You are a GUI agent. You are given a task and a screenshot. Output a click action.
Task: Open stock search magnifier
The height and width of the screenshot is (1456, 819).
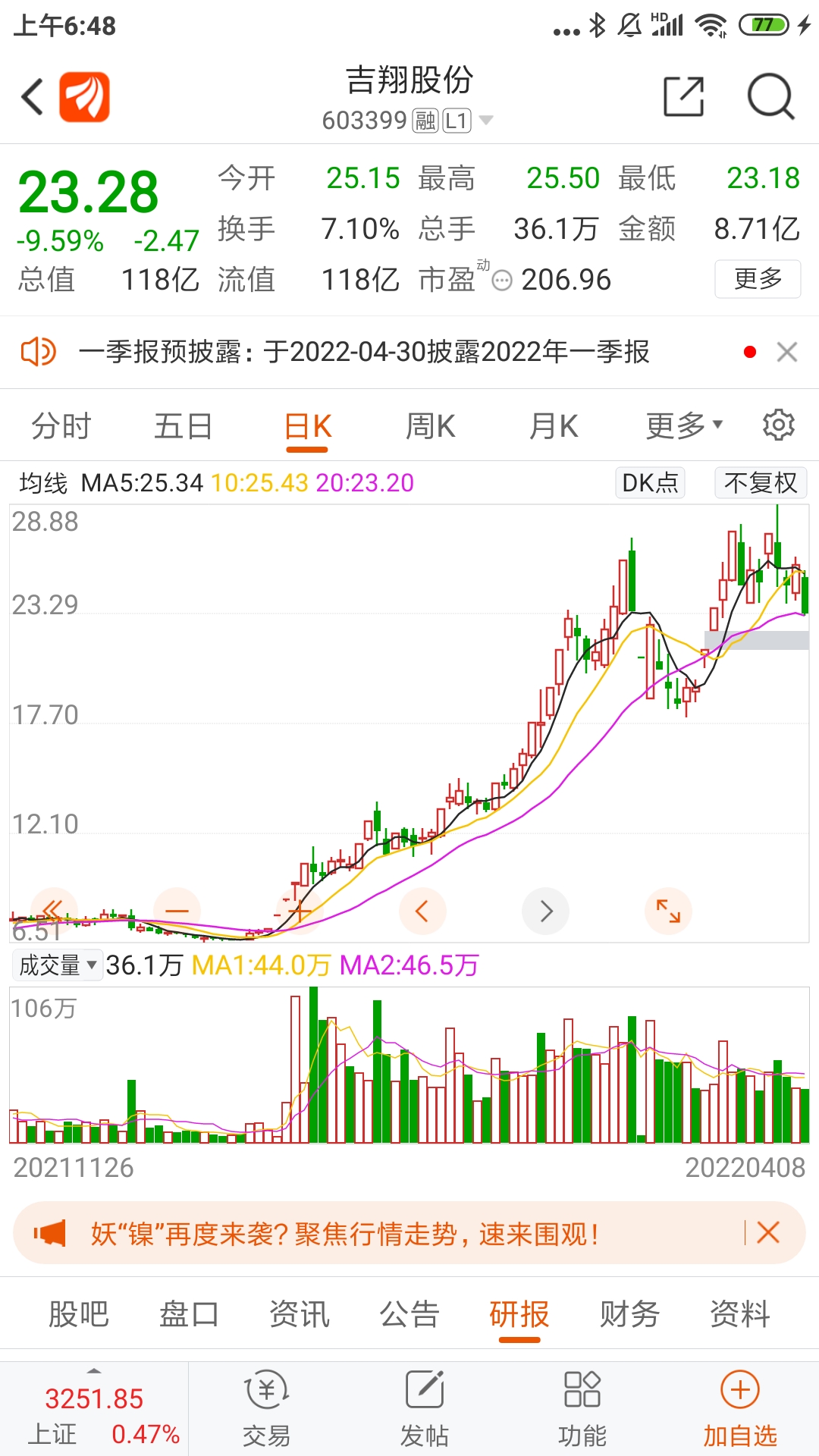[770, 97]
